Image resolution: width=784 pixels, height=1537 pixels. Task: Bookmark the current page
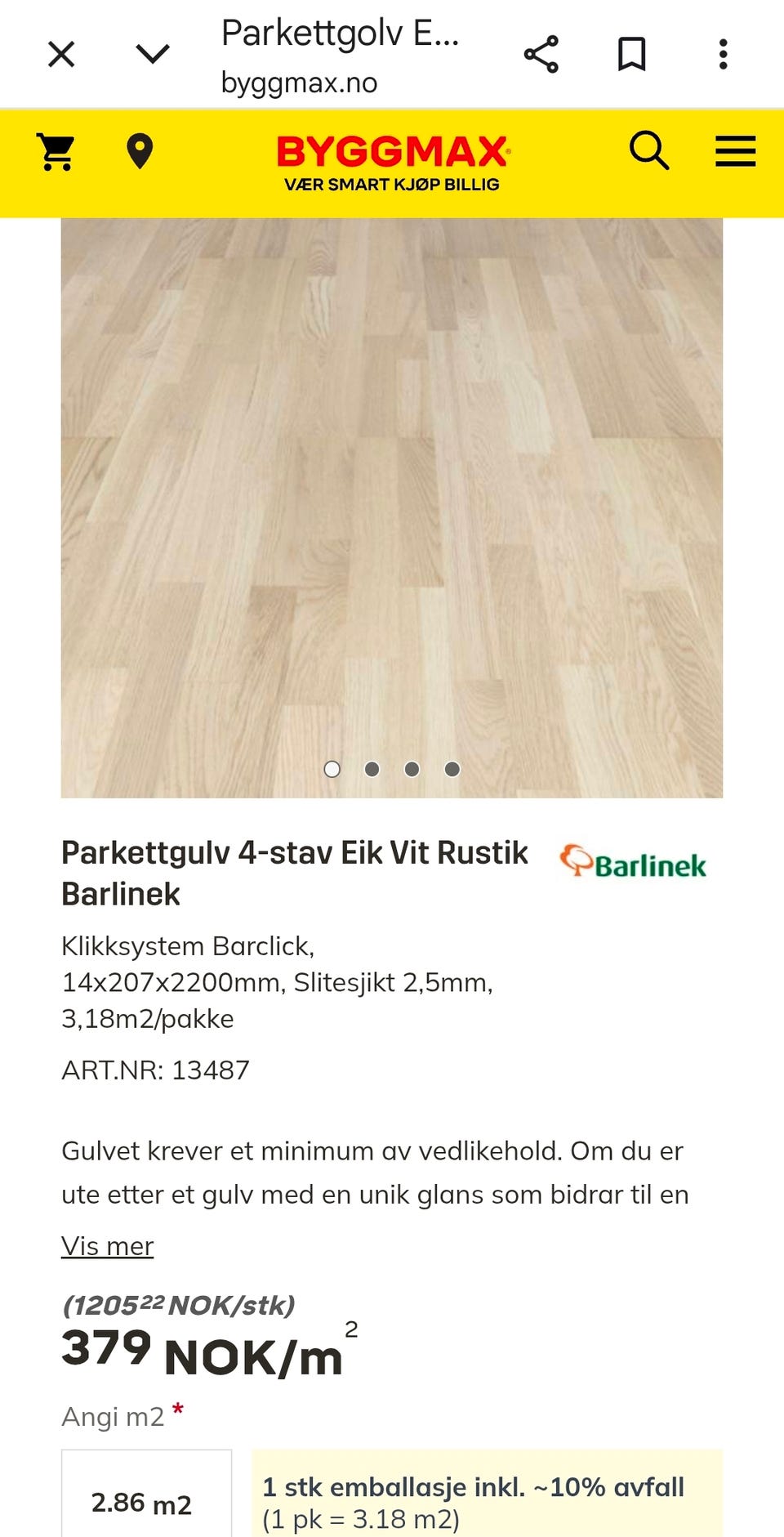[631, 53]
